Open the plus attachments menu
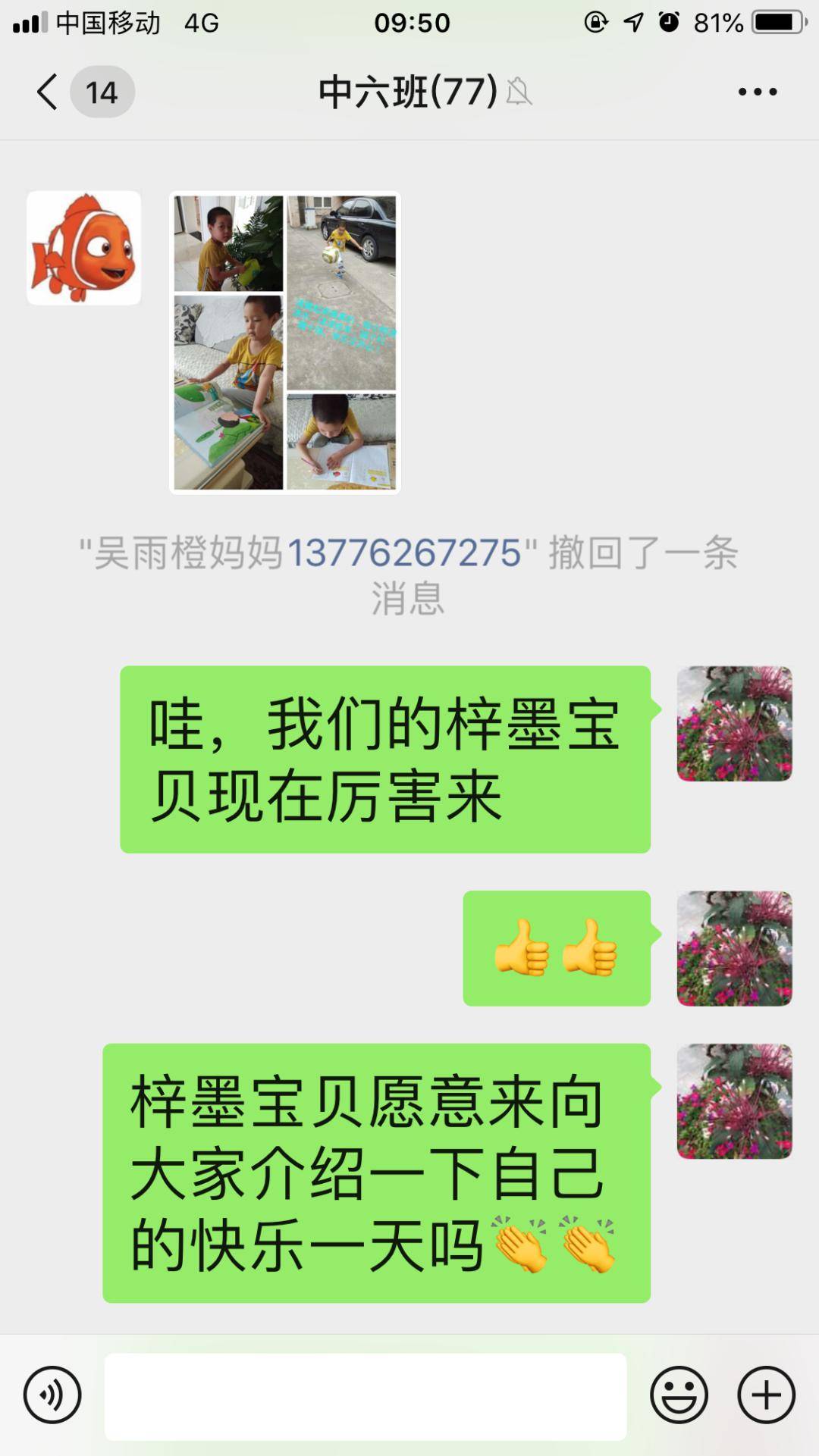This screenshot has width=819, height=1456. click(766, 1395)
